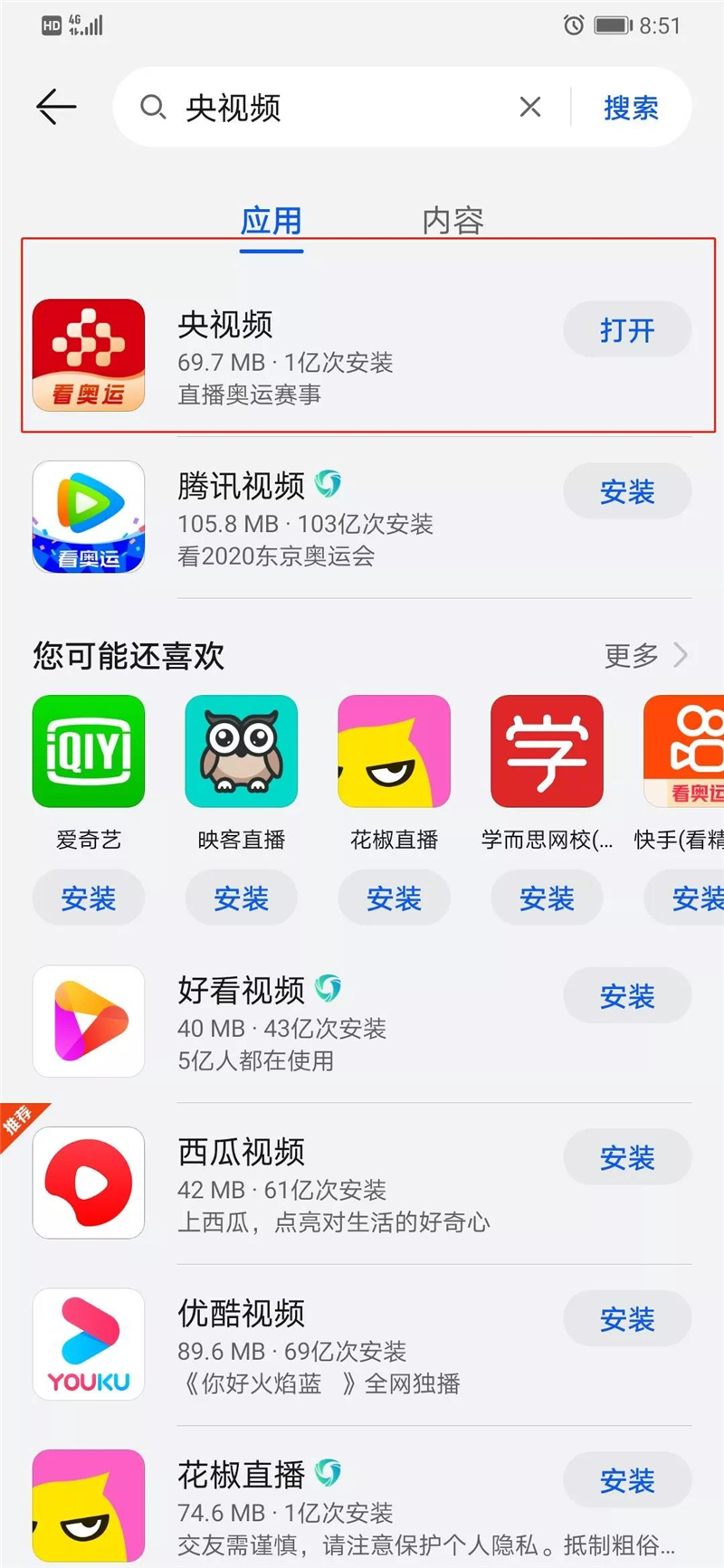The height and width of the screenshot is (1568, 724).
Task: Install 学而思网校 from recommendations
Action: pos(547,898)
